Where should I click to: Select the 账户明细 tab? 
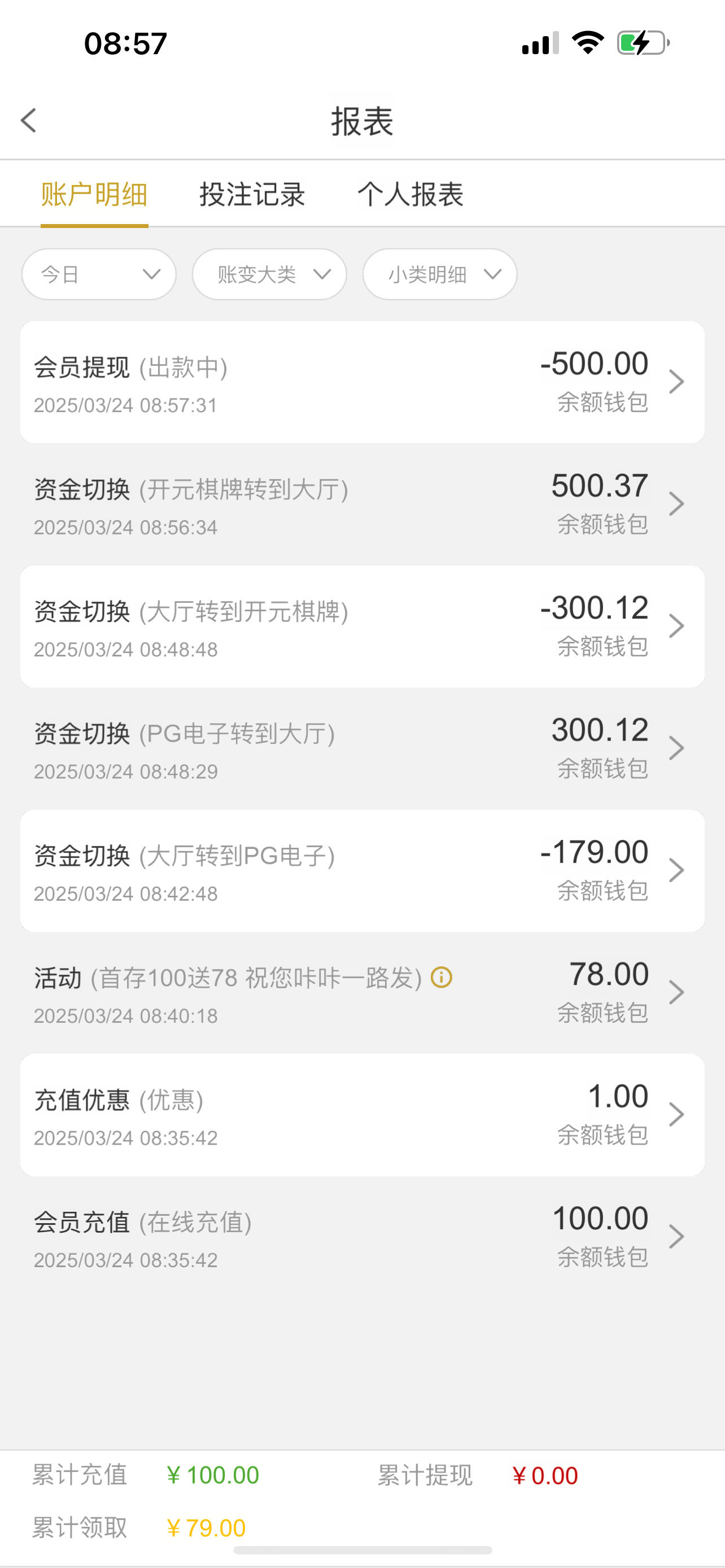tap(94, 195)
